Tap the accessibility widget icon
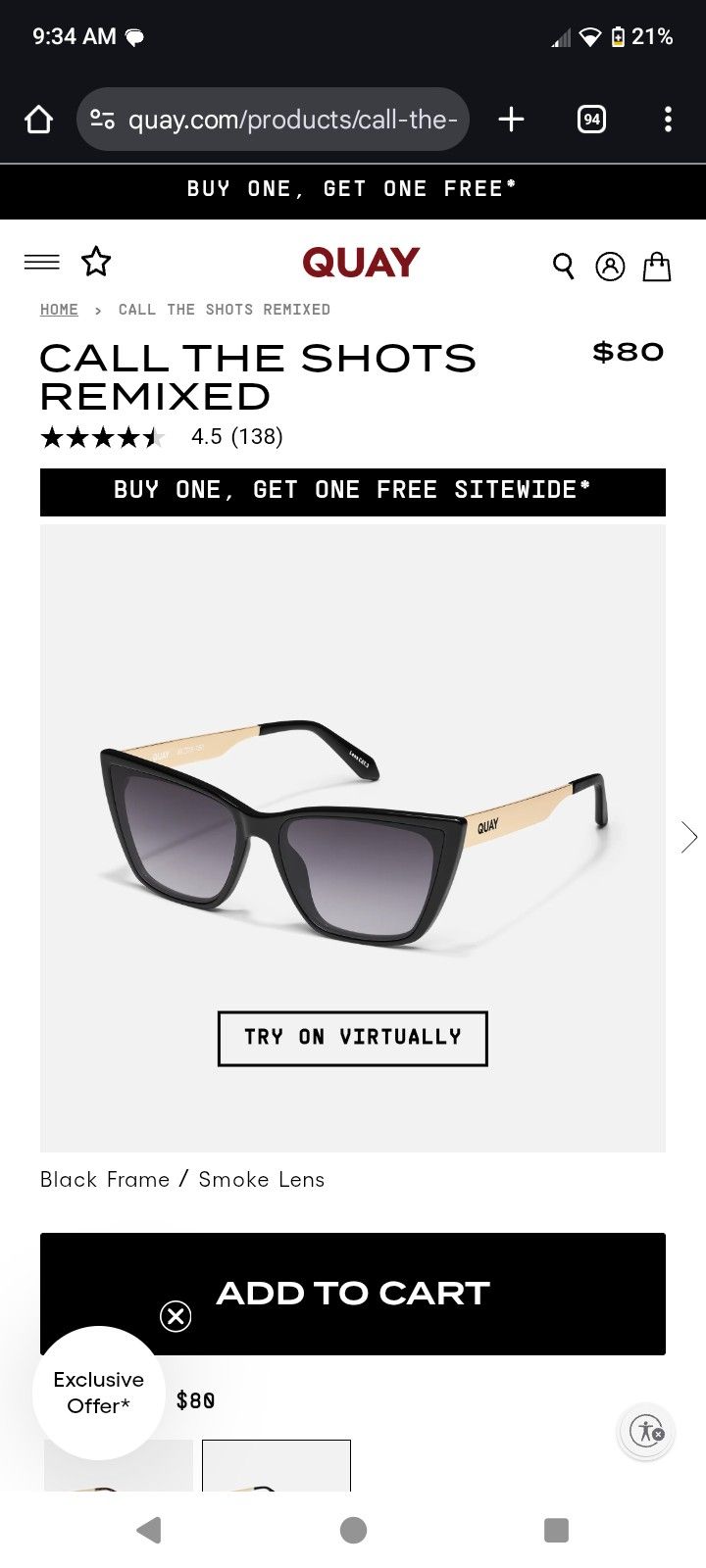Image resolution: width=706 pixels, height=1568 pixels. tap(645, 1432)
